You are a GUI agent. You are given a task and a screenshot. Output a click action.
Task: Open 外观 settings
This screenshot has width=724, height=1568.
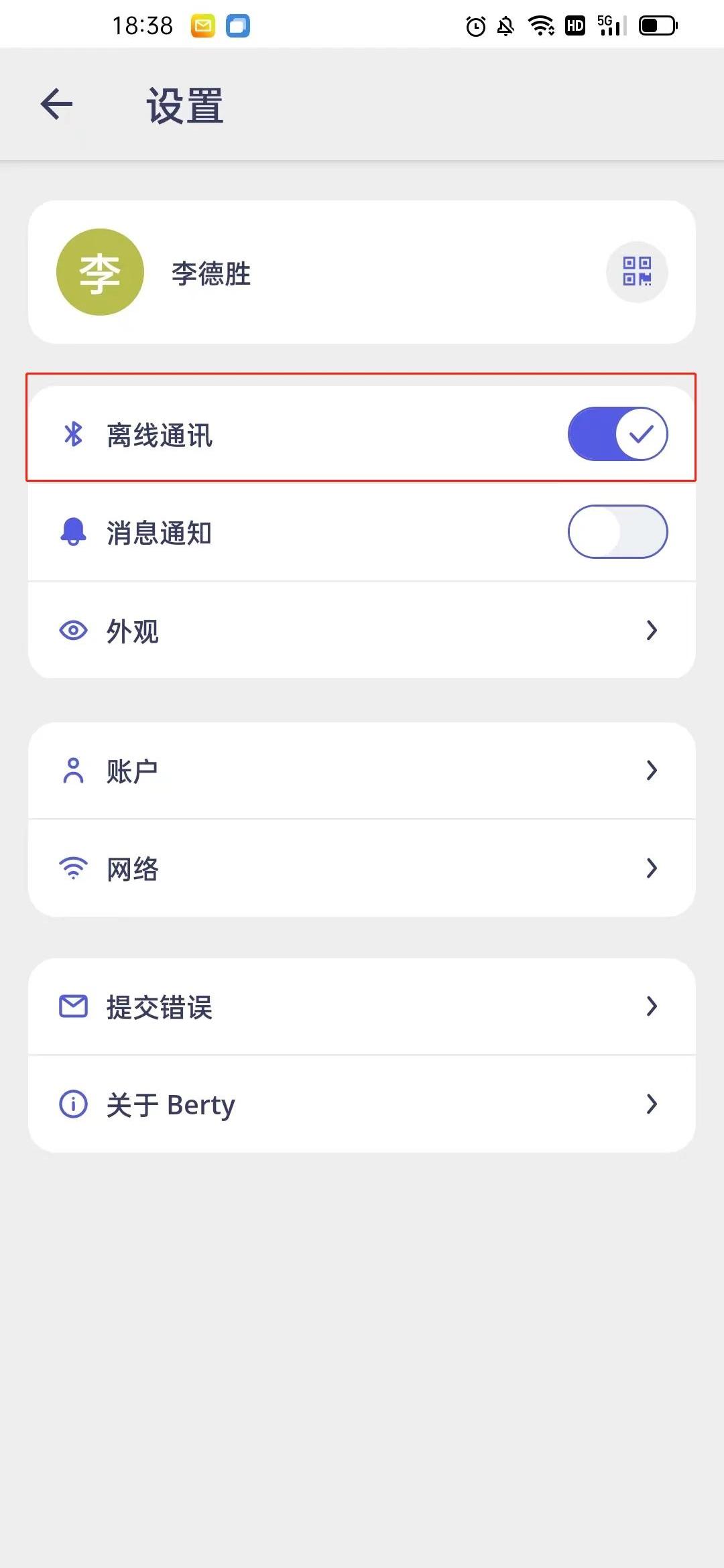click(362, 630)
